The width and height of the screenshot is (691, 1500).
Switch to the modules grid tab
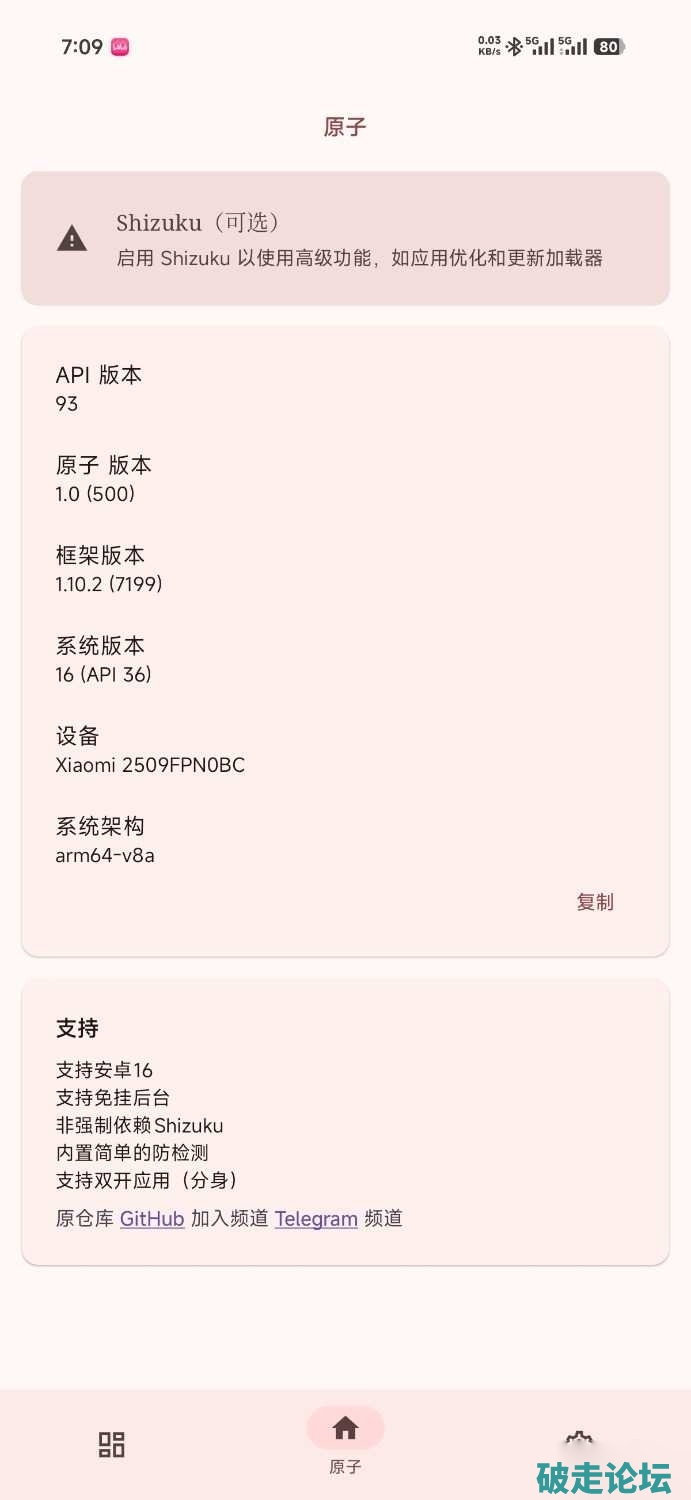coord(111,1444)
